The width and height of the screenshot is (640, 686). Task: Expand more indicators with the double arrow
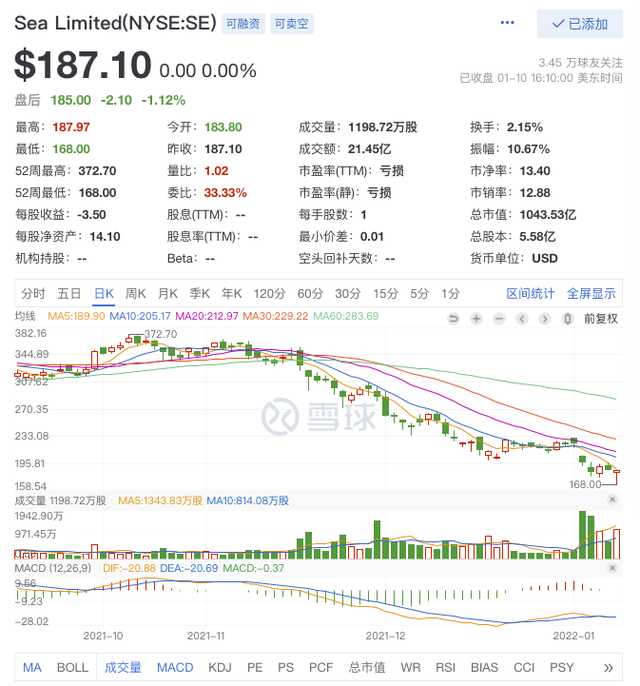coord(608,667)
